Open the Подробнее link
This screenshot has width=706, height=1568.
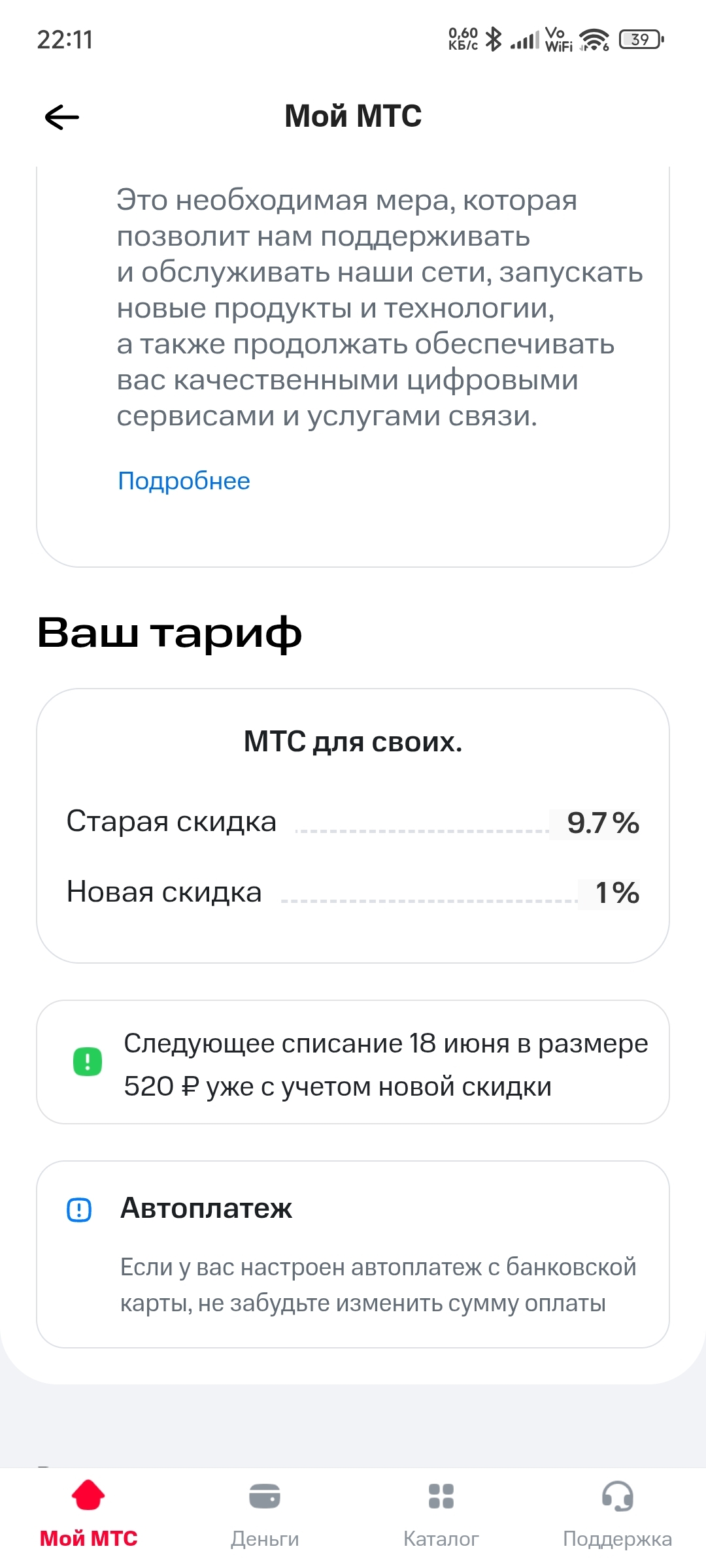(184, 481)
